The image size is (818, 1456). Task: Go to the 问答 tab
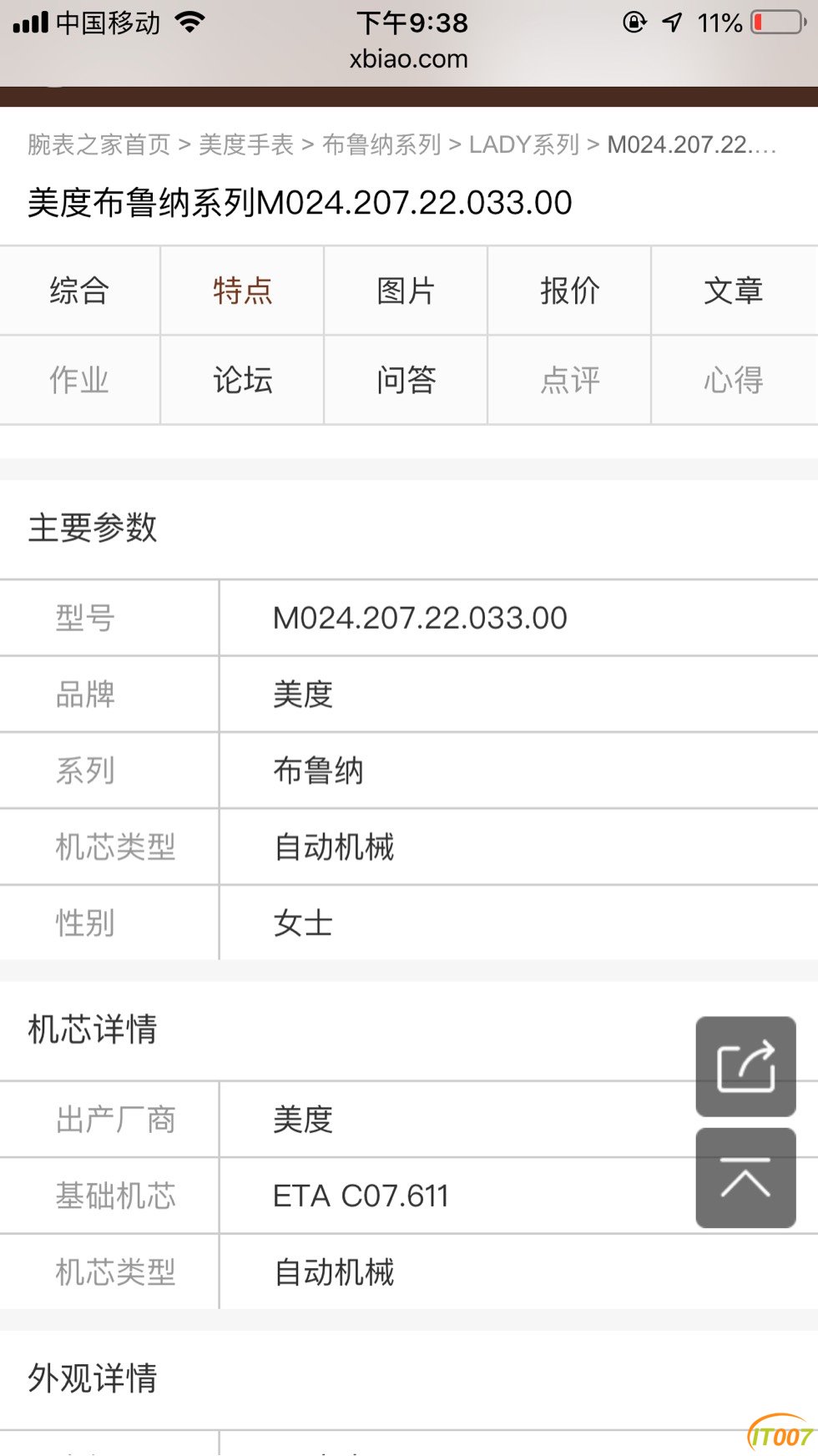[406, 381]
